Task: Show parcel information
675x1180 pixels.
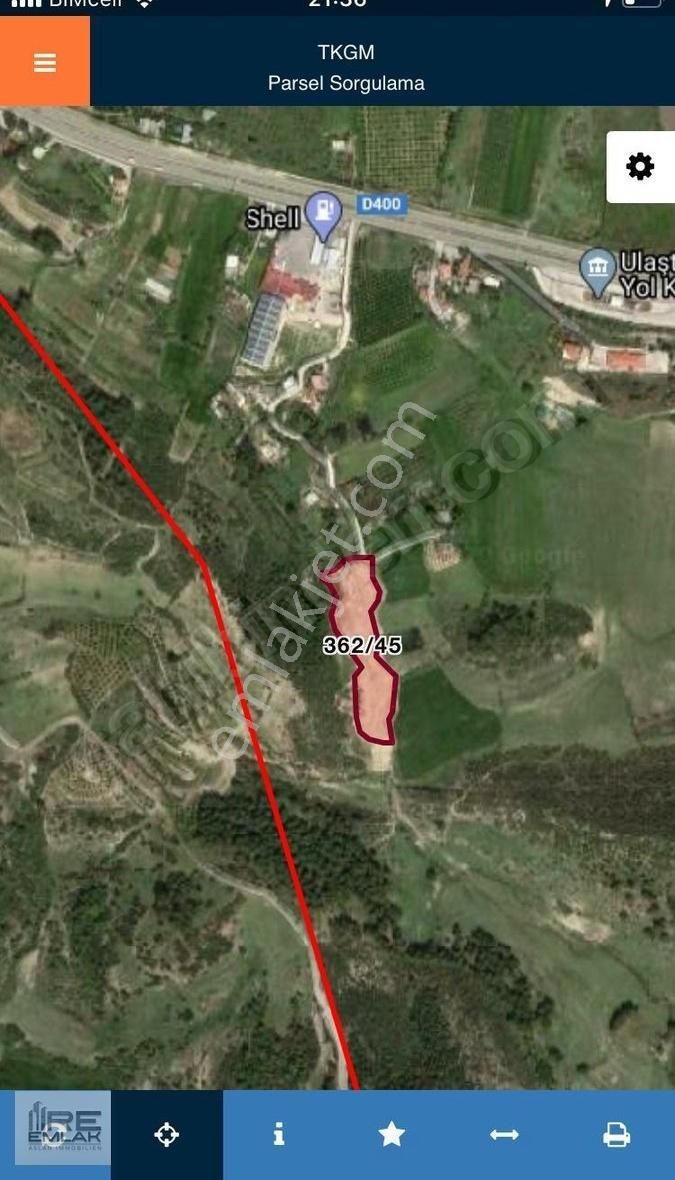Action: tap(279, 1134)
